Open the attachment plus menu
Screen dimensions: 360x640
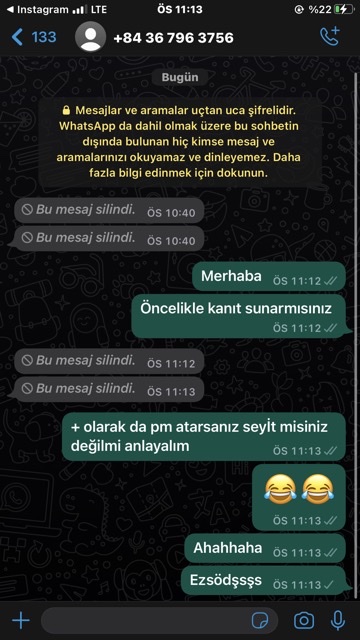tap(21, 621)
